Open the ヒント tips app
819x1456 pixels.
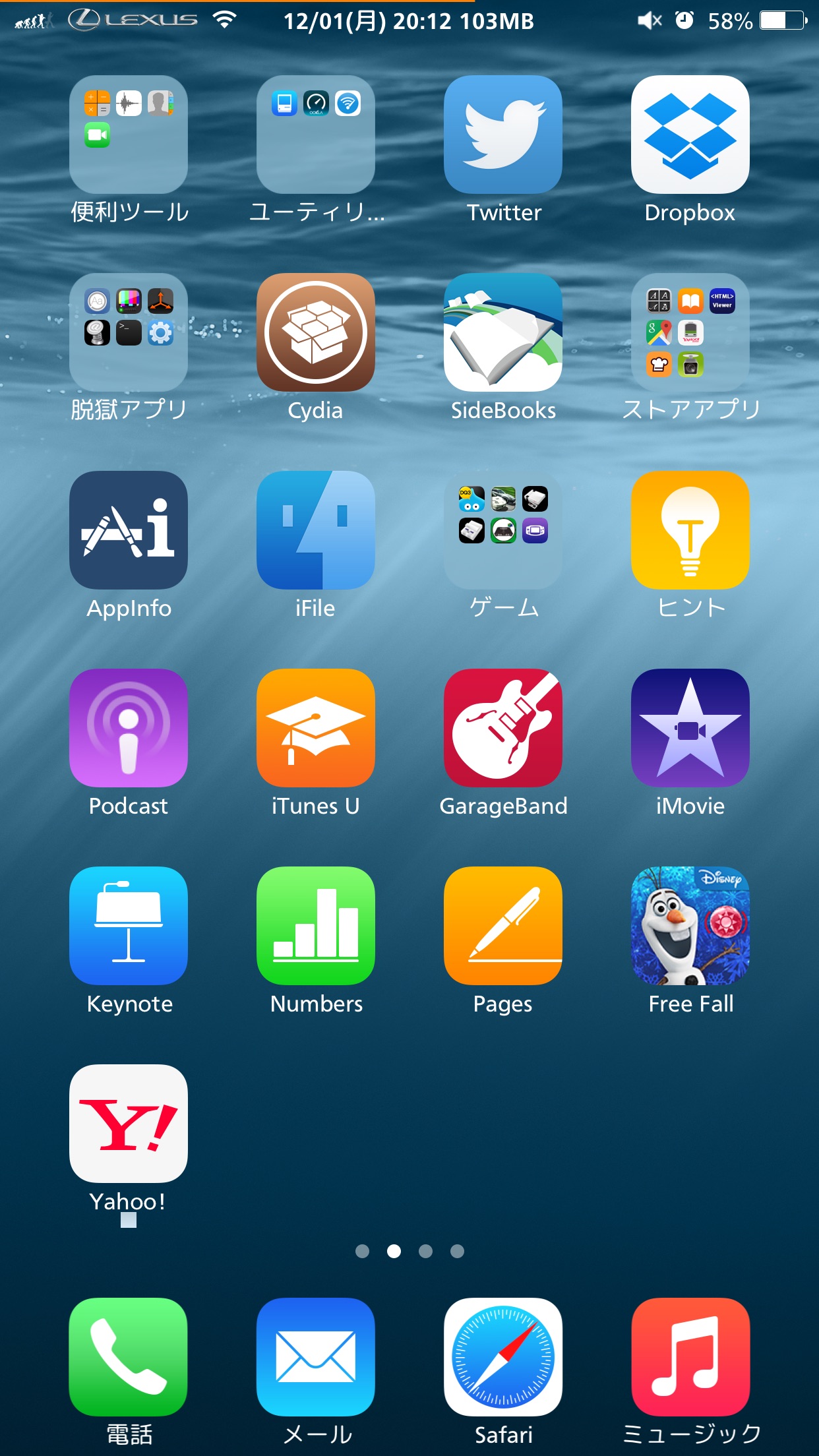pos(690,530)
